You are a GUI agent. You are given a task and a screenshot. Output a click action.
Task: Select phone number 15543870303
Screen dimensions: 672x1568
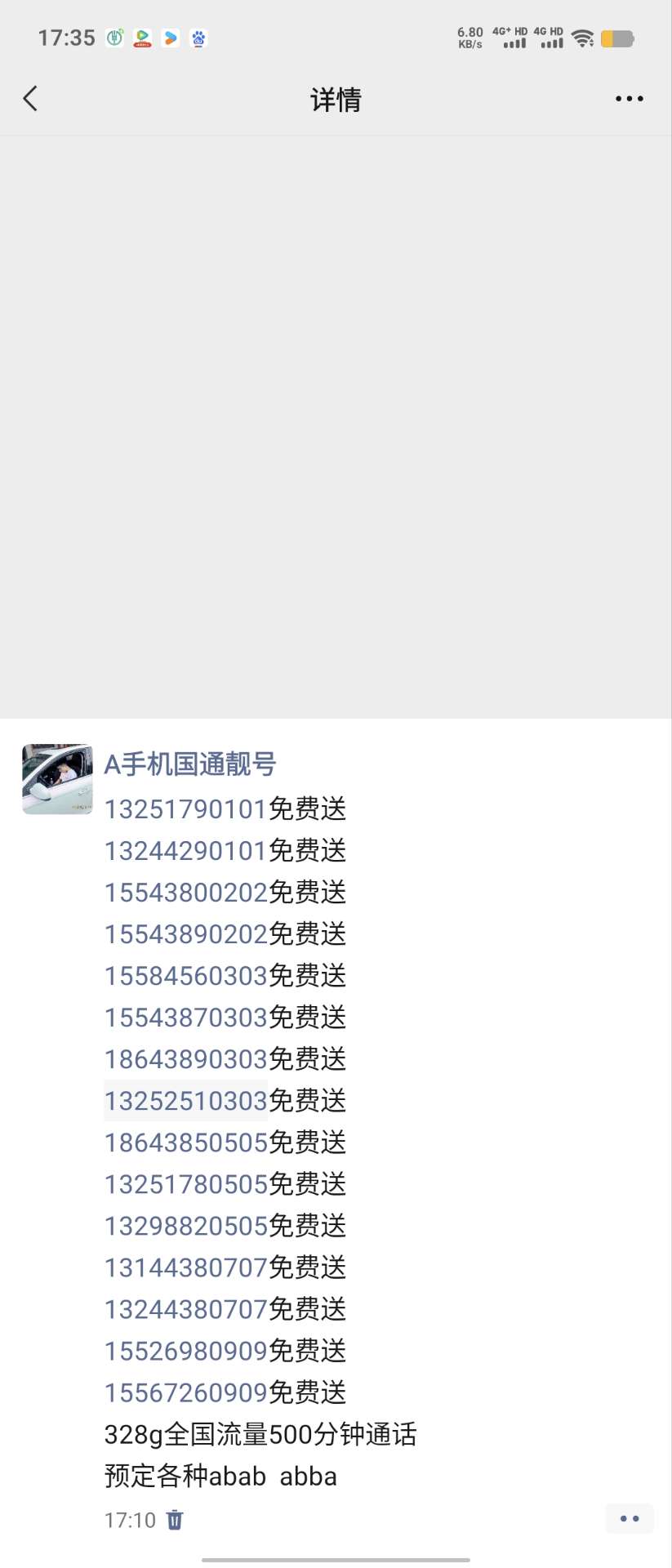tap(185, 1018)
